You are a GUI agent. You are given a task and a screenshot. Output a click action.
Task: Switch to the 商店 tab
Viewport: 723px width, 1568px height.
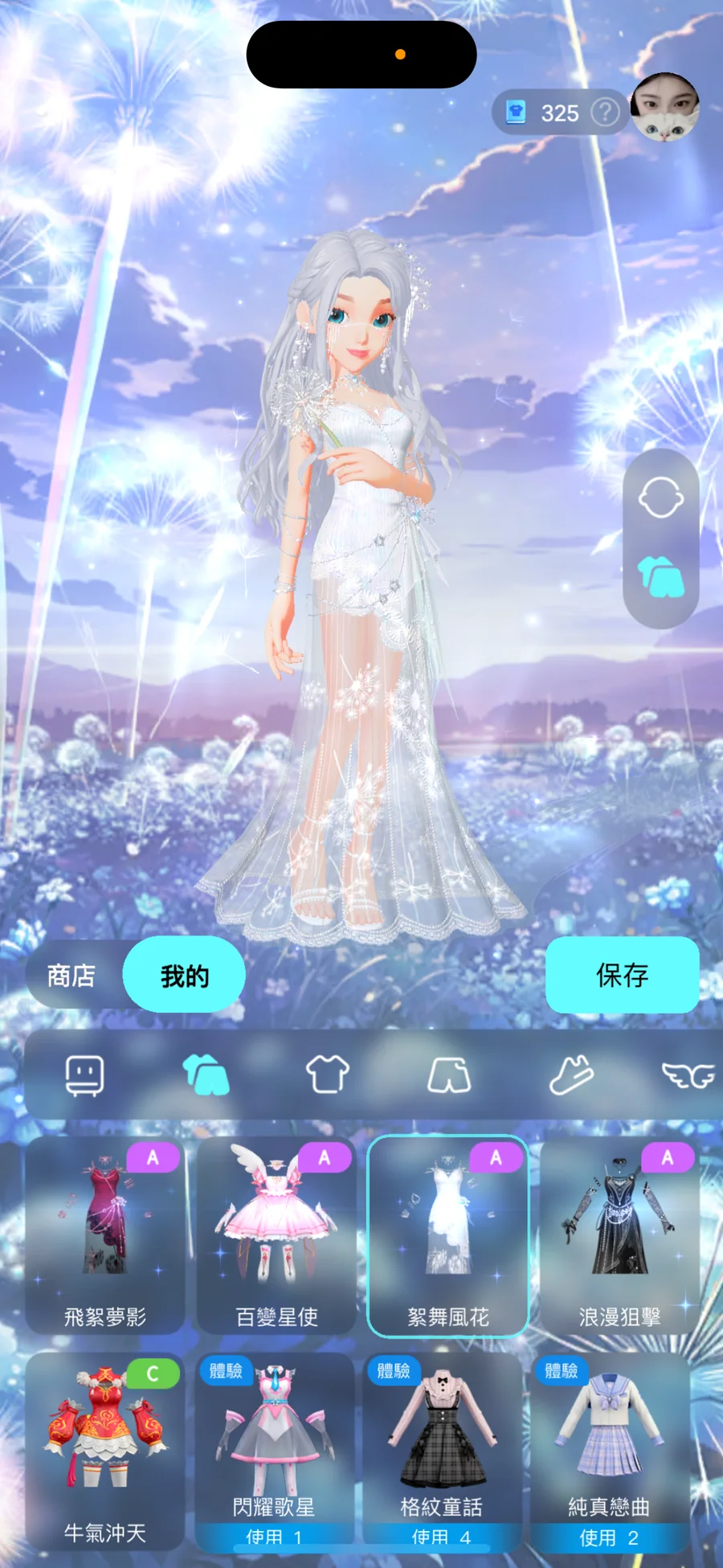coord(71,976)
